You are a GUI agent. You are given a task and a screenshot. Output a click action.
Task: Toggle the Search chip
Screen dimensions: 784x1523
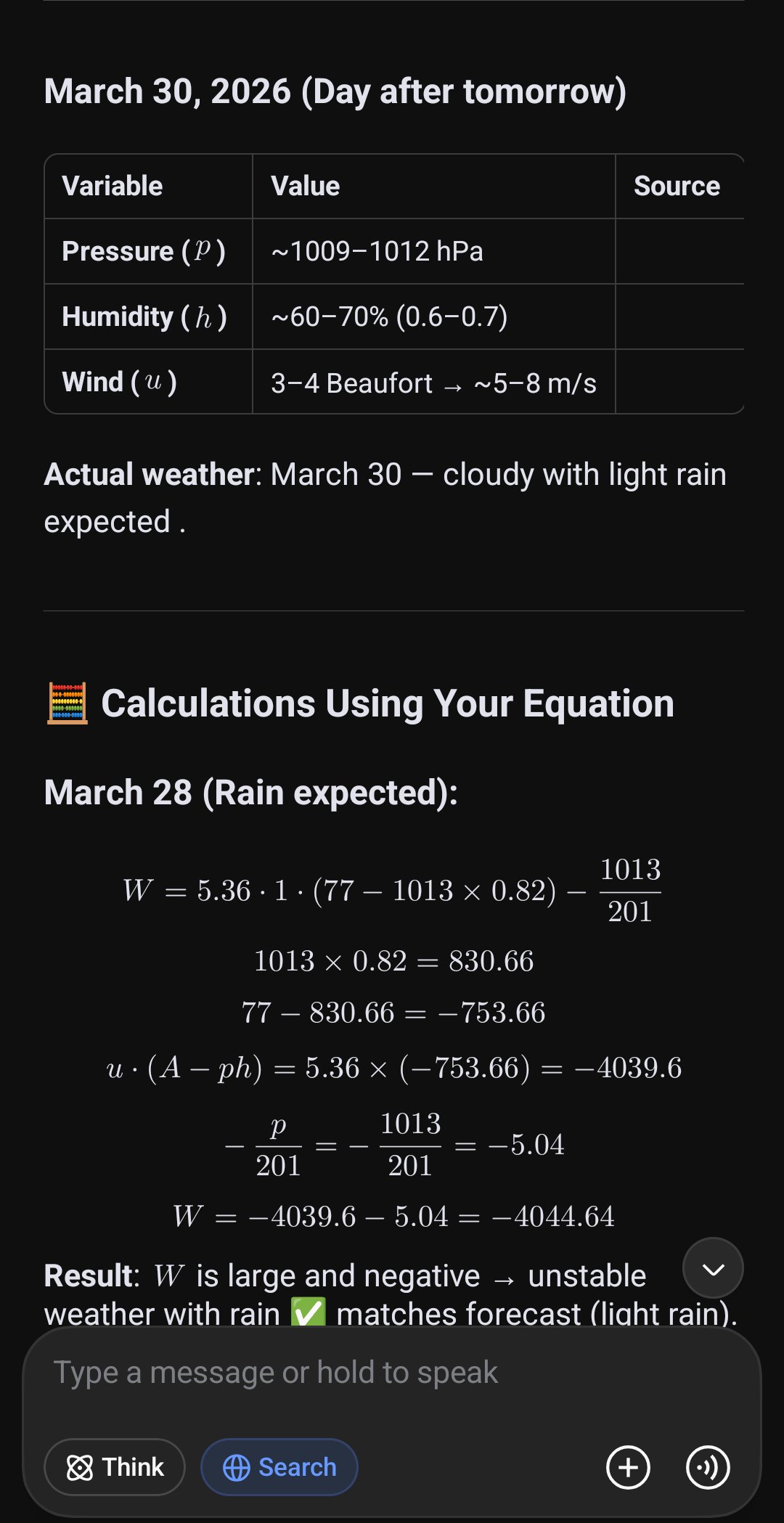click(x=279, y=1467)
